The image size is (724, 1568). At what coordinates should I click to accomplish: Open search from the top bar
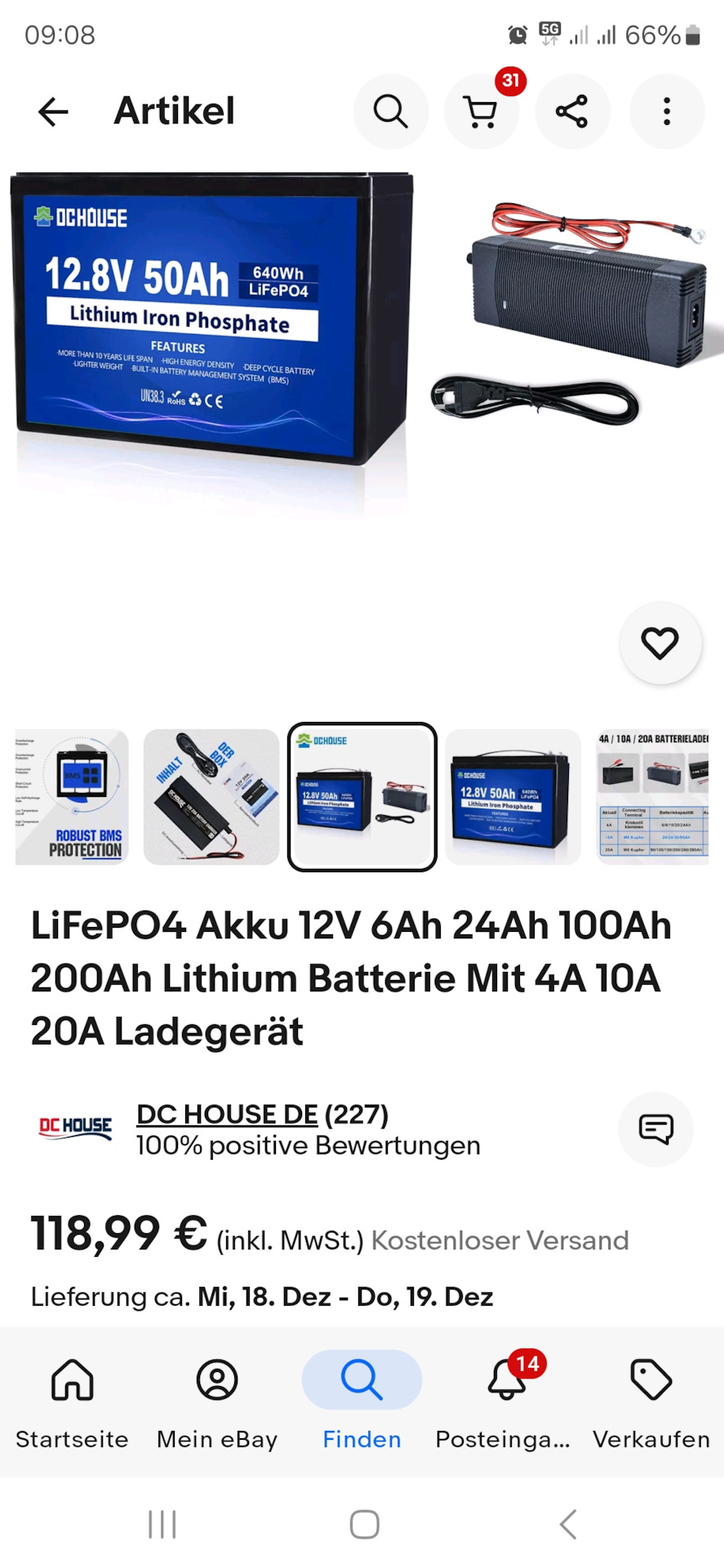tap(390, 112)
